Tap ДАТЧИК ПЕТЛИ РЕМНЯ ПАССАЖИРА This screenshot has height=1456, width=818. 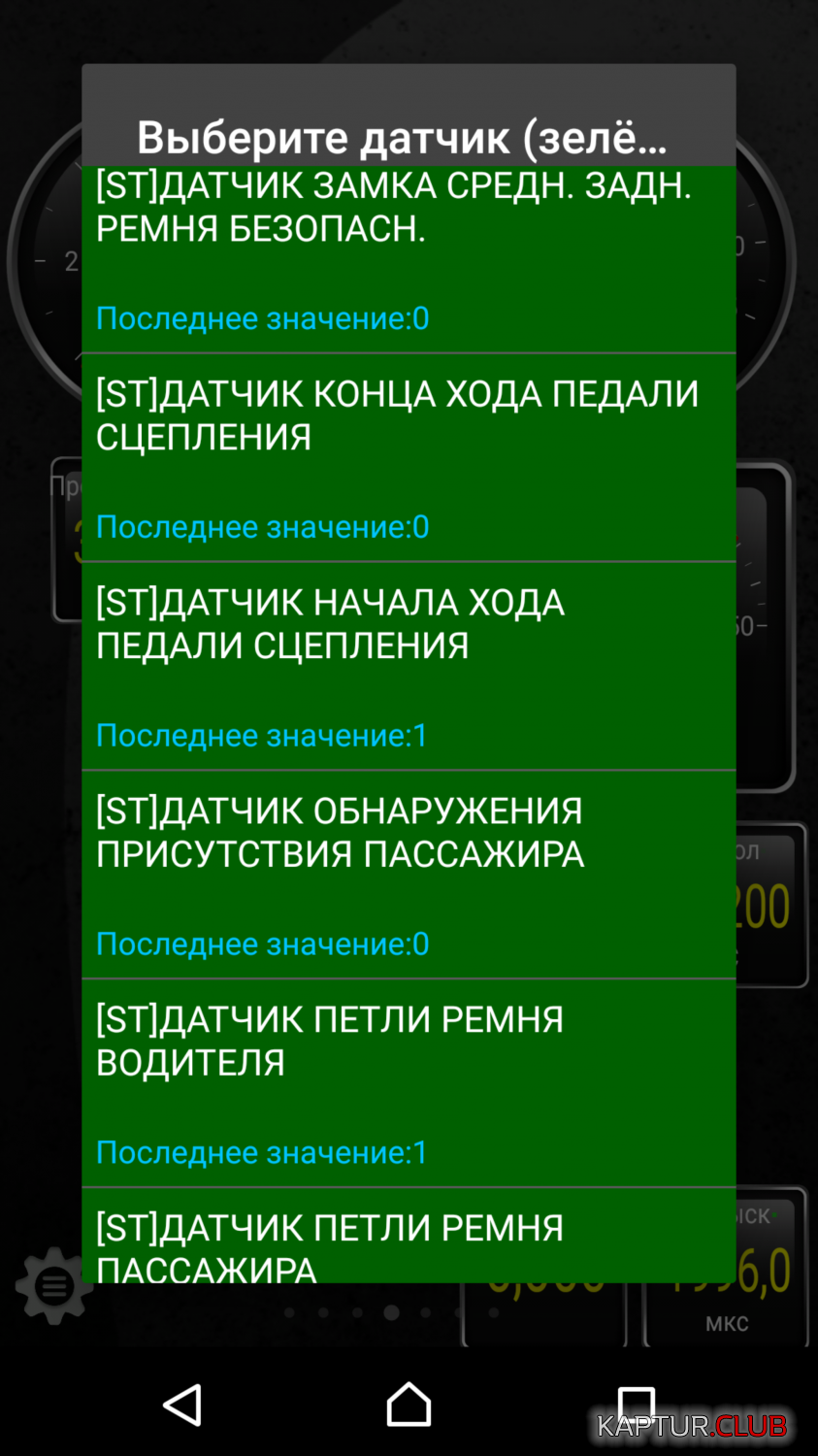(x=409, y=1236)
